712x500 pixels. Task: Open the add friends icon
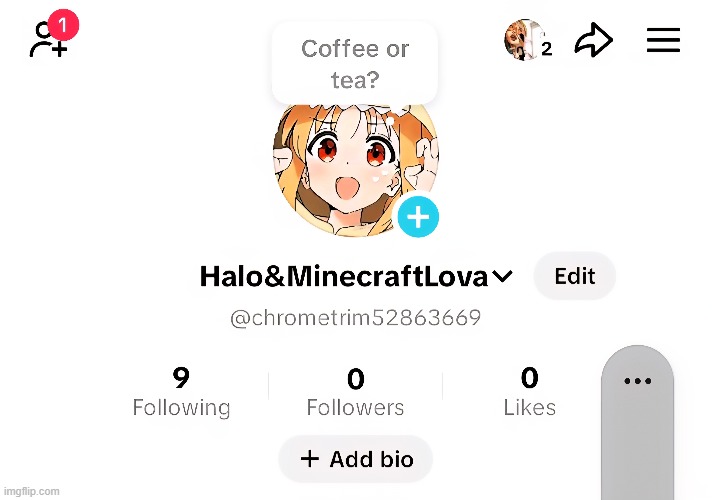pyautogui.click(x=48, y=40)
